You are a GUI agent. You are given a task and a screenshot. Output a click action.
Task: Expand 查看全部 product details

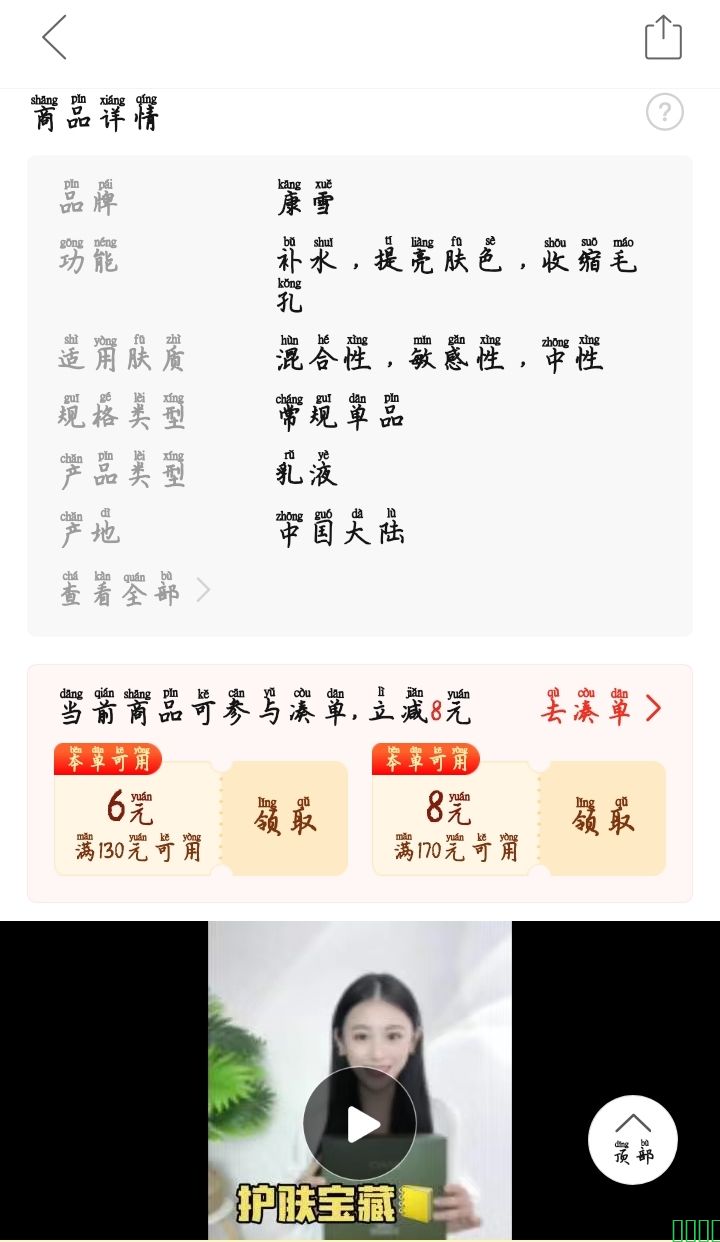pyautogui.click(x=135, y=591)
